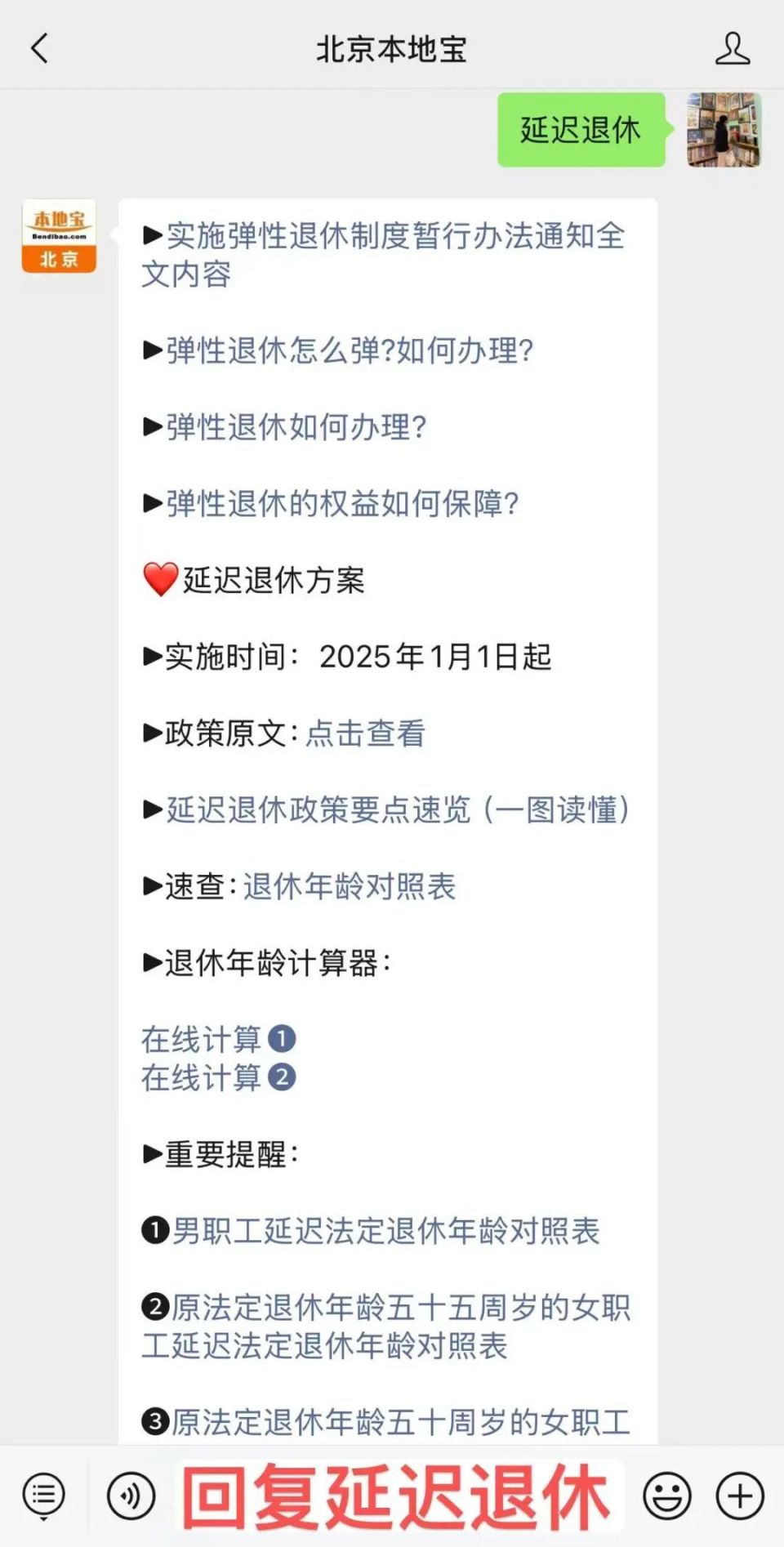Open 在线计算 ❶ calculator link
The width and height of the screenshot is (784, 1547).
click(216, 1038)
